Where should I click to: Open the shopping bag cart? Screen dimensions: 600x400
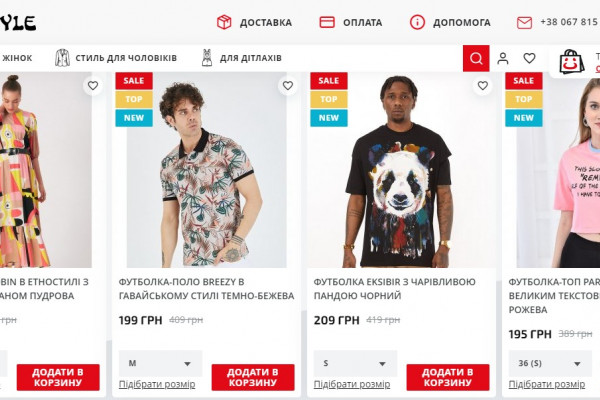point(571,64)
